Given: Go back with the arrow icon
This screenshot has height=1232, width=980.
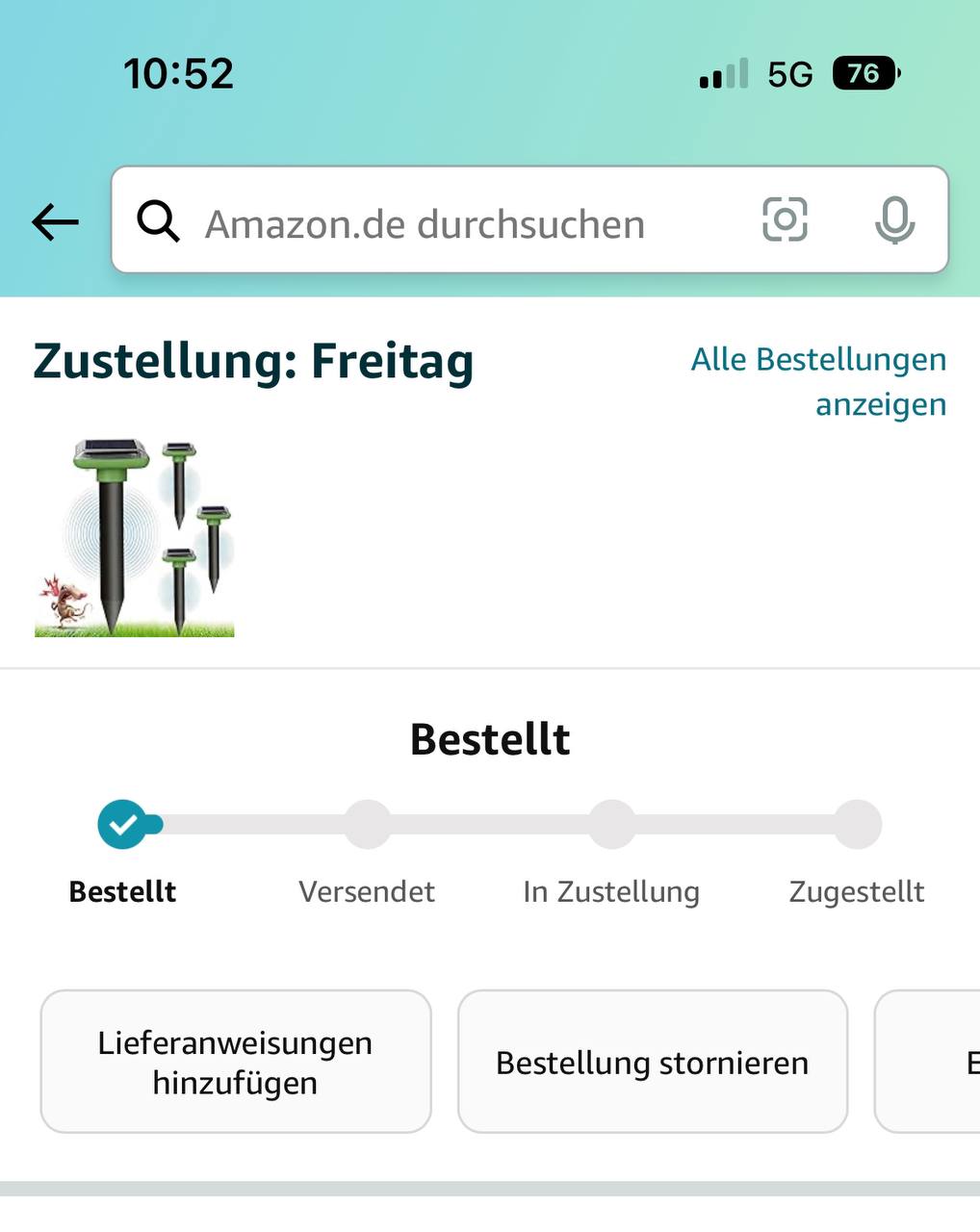Looking at the screenshot, I should pos(55,222).
